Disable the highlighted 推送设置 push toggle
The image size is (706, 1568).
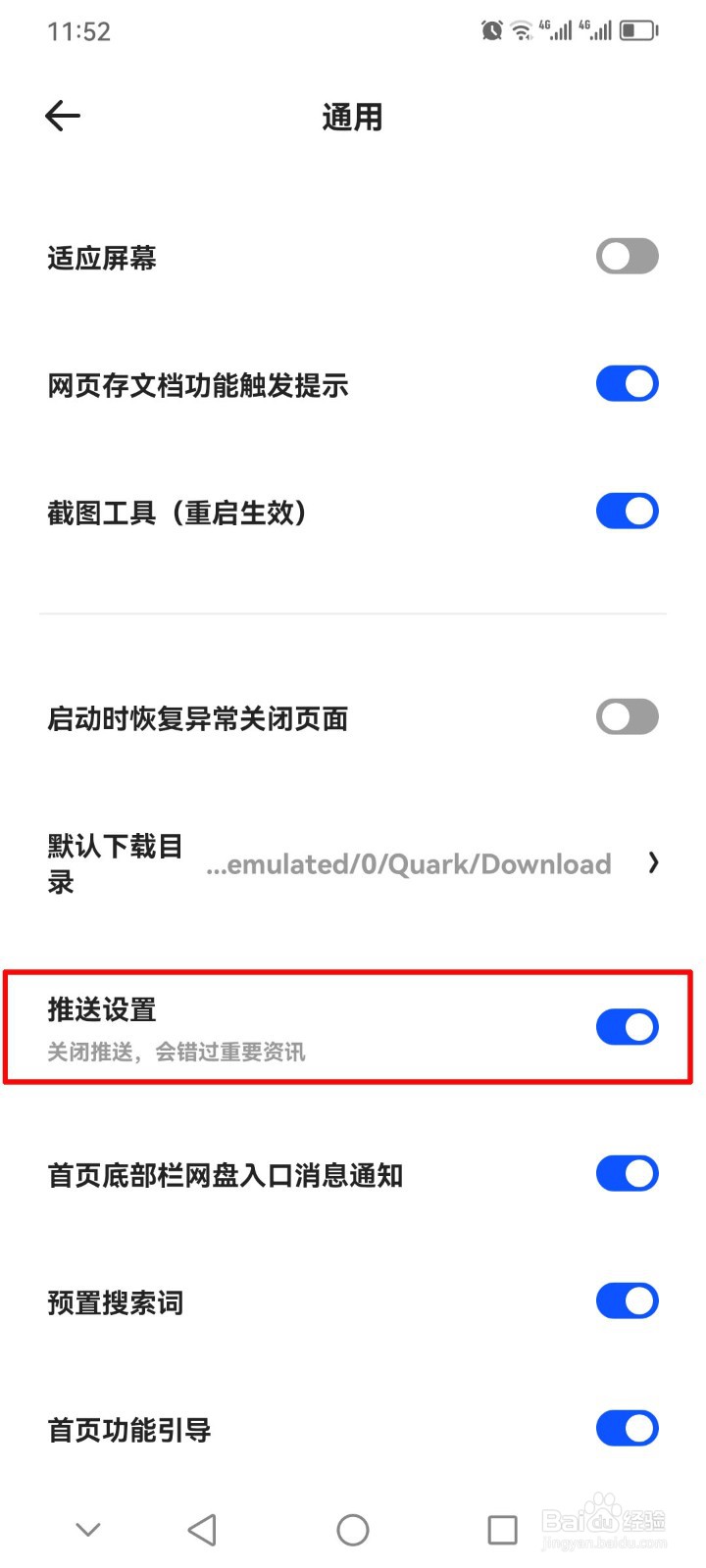pos(627,1027)
